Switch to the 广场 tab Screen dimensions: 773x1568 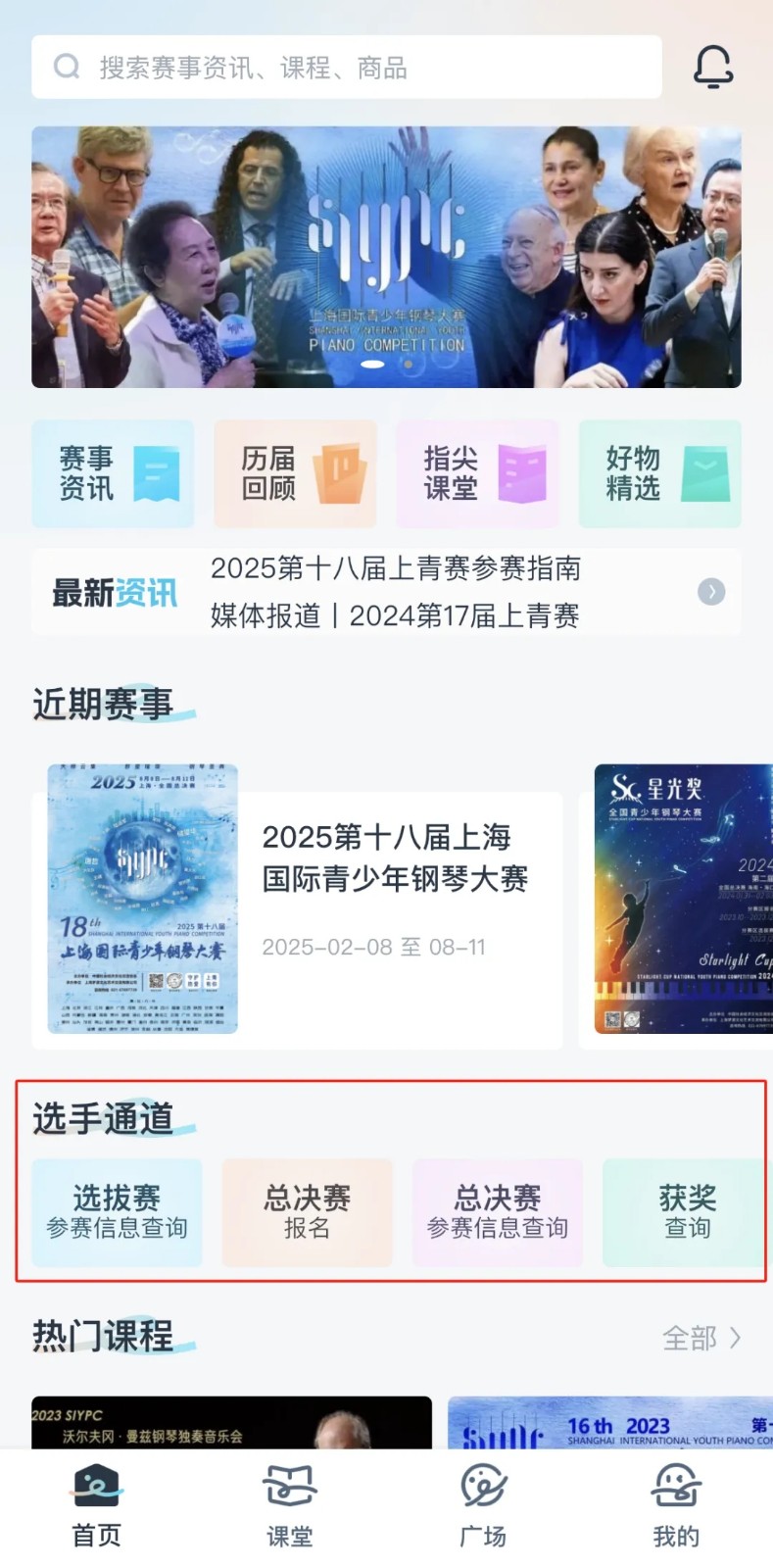click(483, 1505)
